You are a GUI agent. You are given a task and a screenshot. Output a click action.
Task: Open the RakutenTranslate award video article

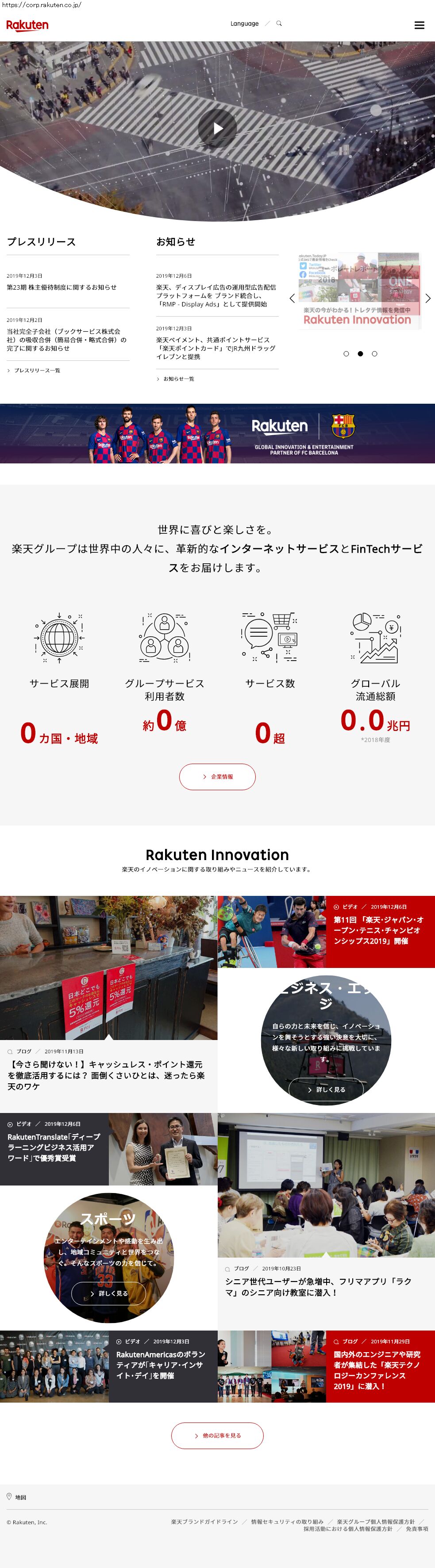tap(54, 1147)
